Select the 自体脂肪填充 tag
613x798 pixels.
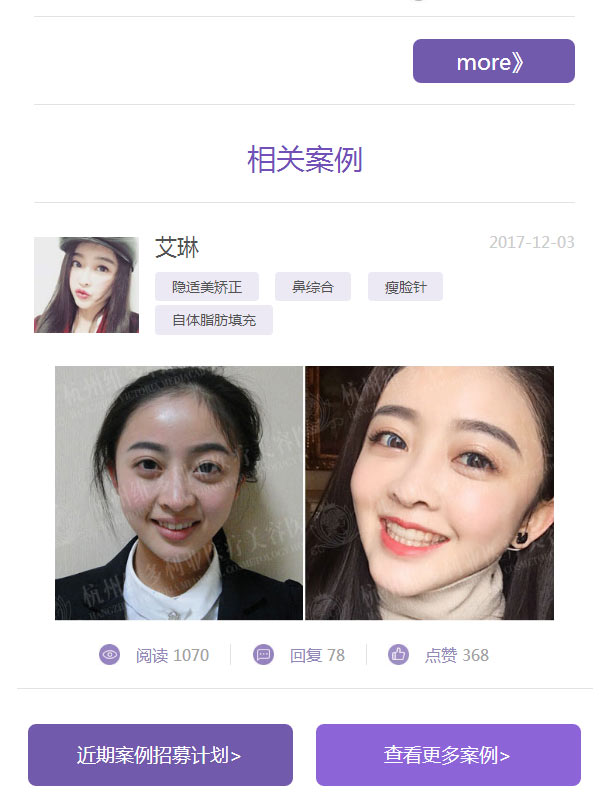click(214, 320)
